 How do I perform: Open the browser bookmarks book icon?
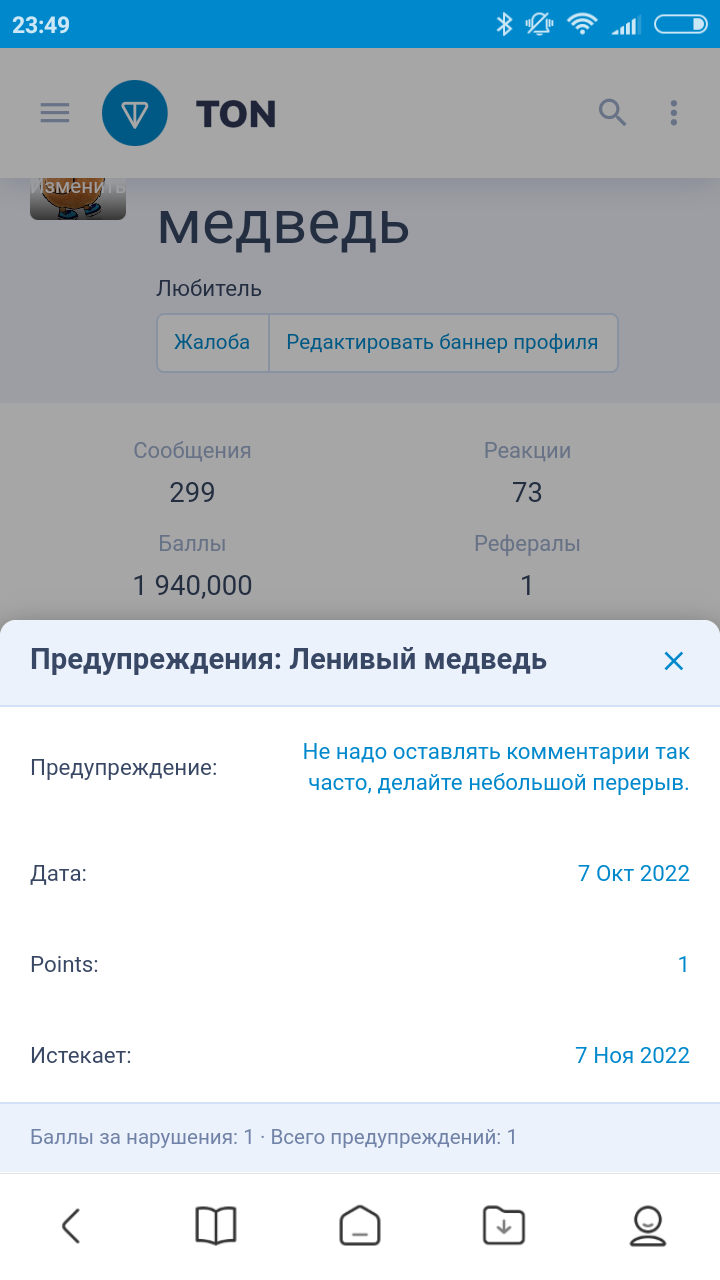tap(215, 1225)
